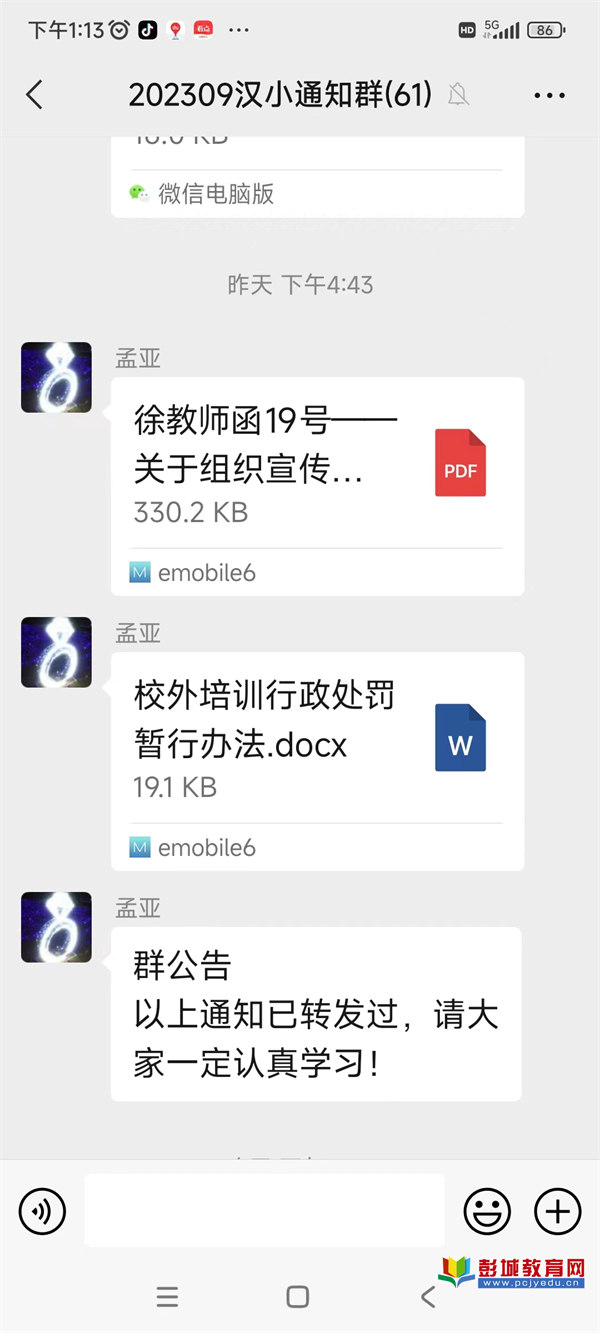Open the 徐教师函19号 PDF file

(317, 465)
